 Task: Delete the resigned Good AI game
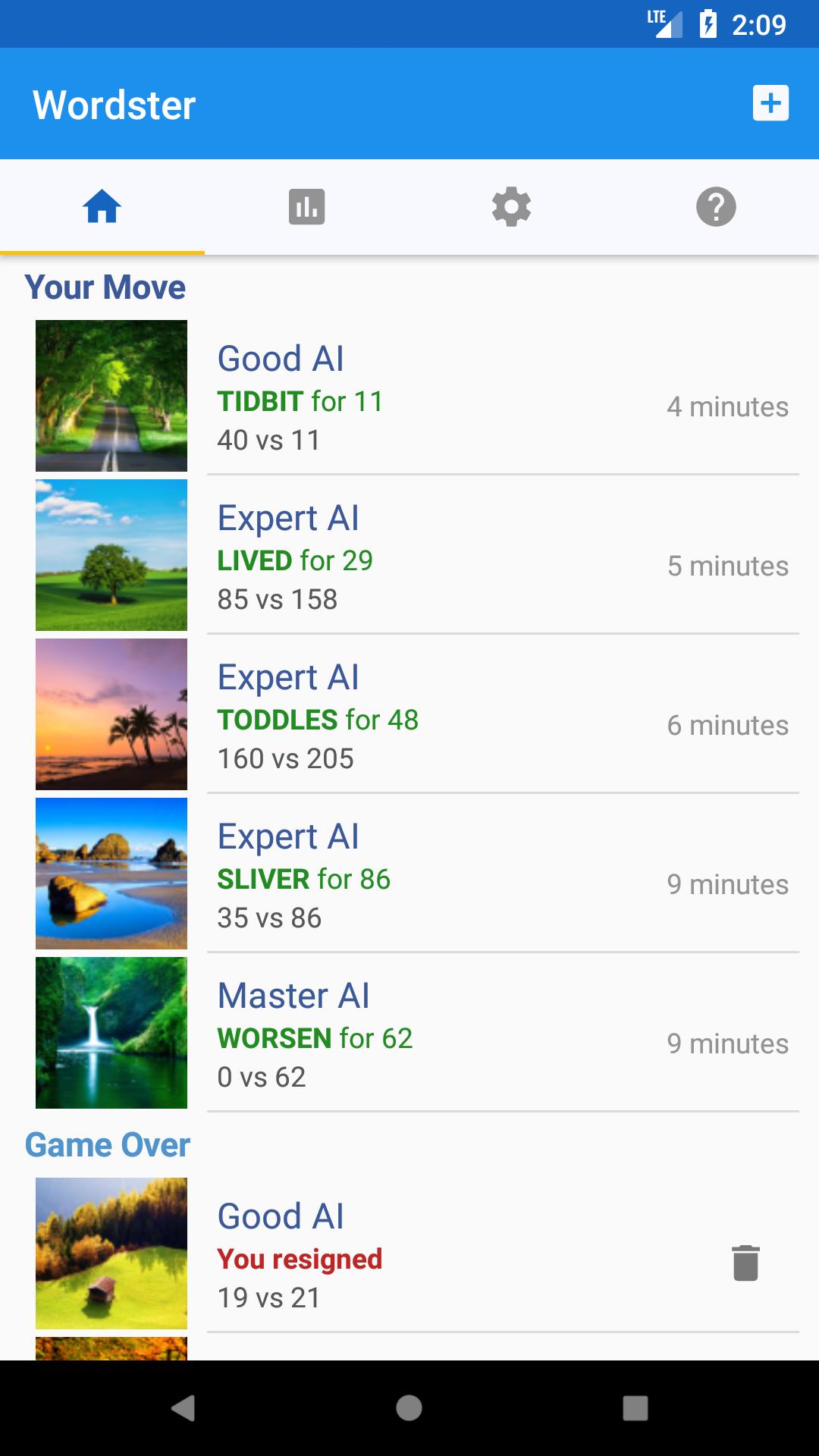tap(746, 1263)
